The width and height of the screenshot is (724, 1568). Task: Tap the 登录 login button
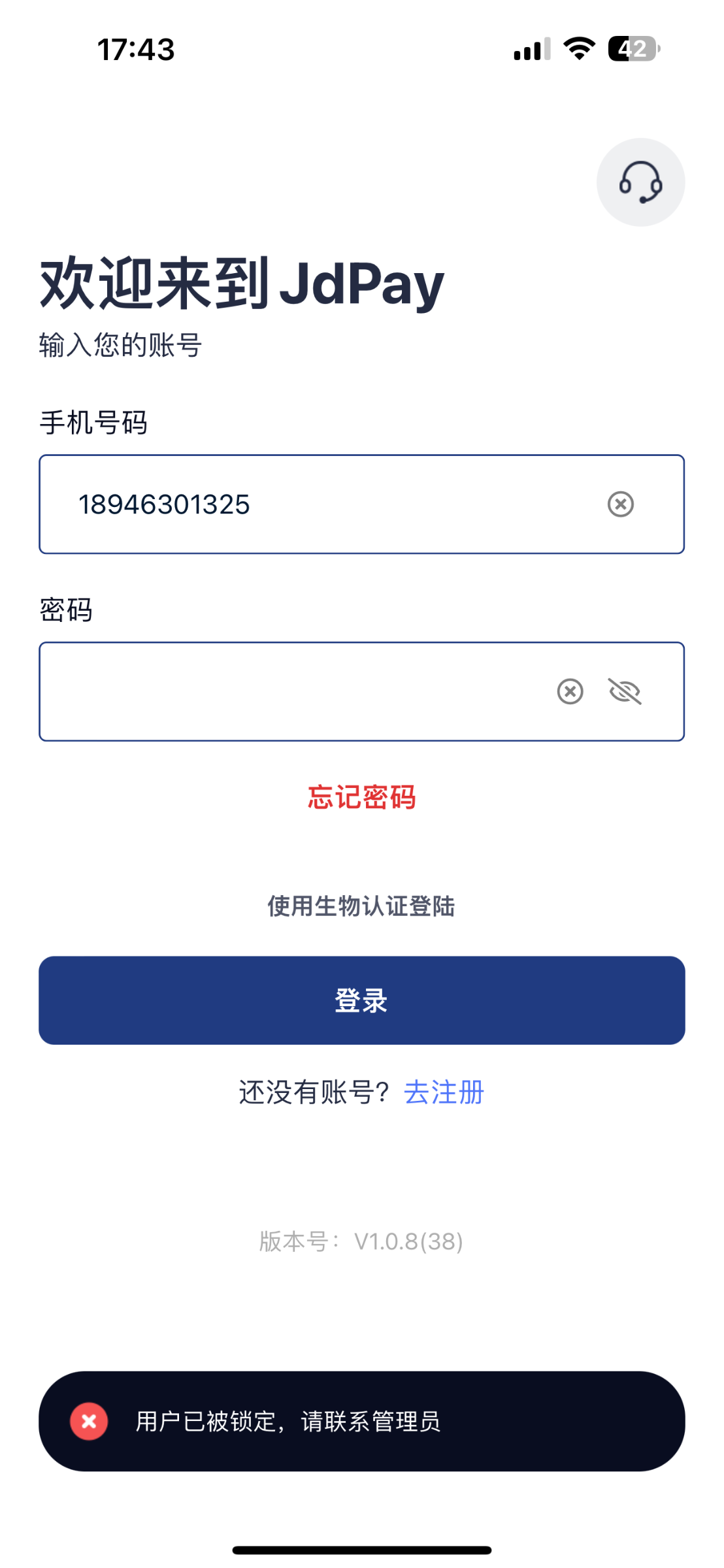(361, 1000)
